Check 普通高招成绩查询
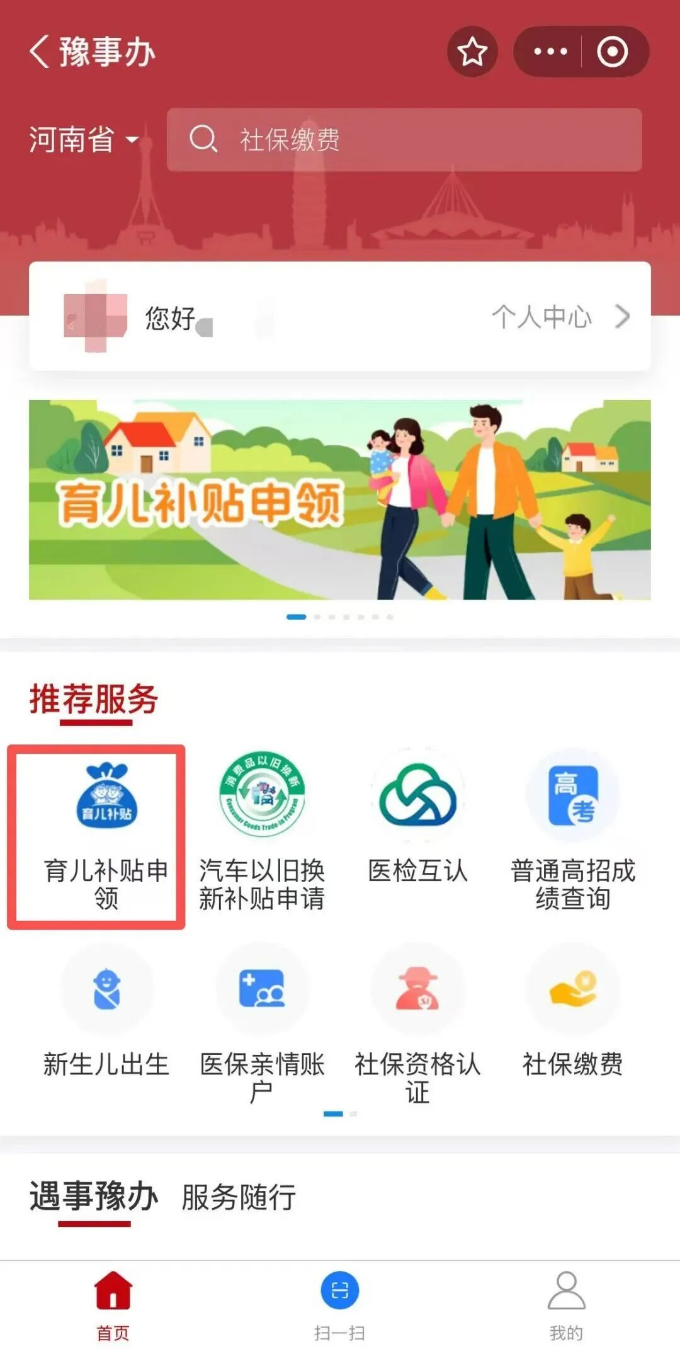 [x=573, y=835]
